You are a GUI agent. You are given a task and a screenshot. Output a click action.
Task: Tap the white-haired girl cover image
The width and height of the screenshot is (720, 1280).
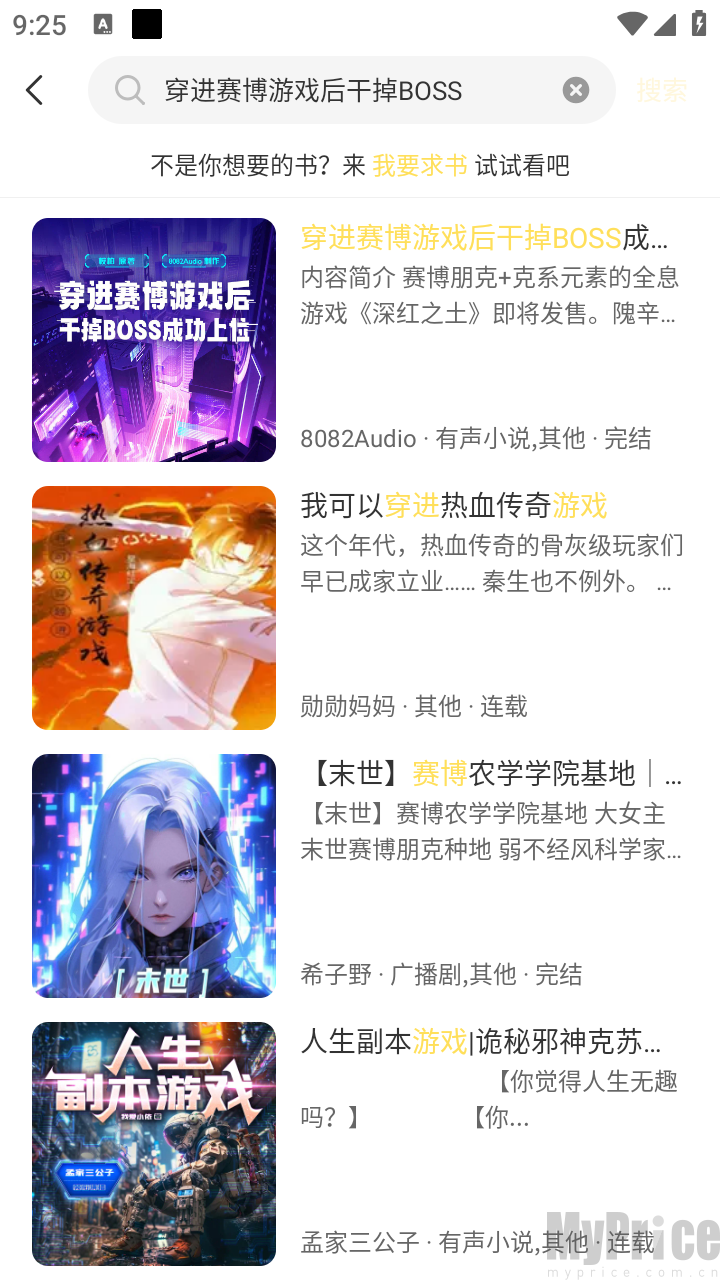[x=153, y=875]
